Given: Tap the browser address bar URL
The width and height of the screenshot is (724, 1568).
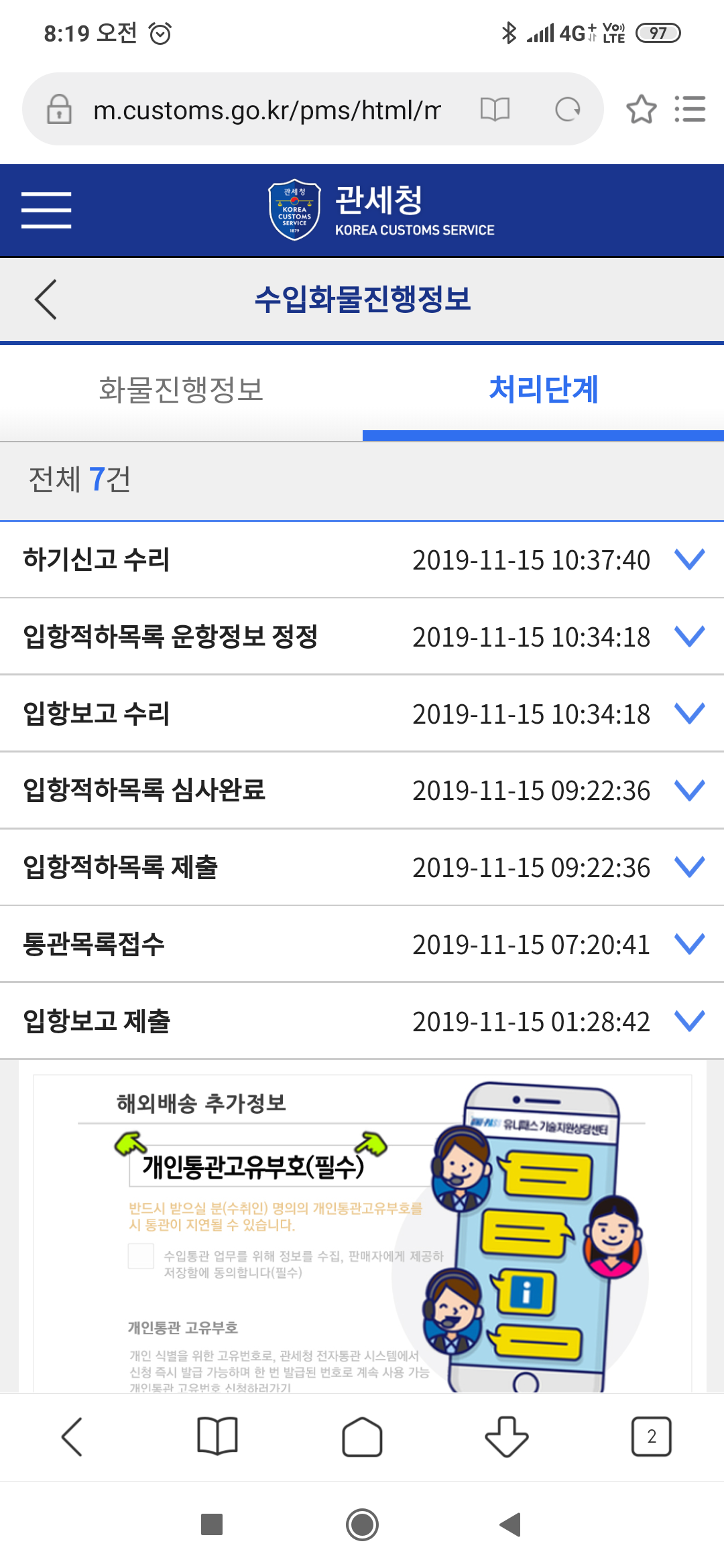Looking at the screenshot, I should pyautogui.click(x=267, y=110).
